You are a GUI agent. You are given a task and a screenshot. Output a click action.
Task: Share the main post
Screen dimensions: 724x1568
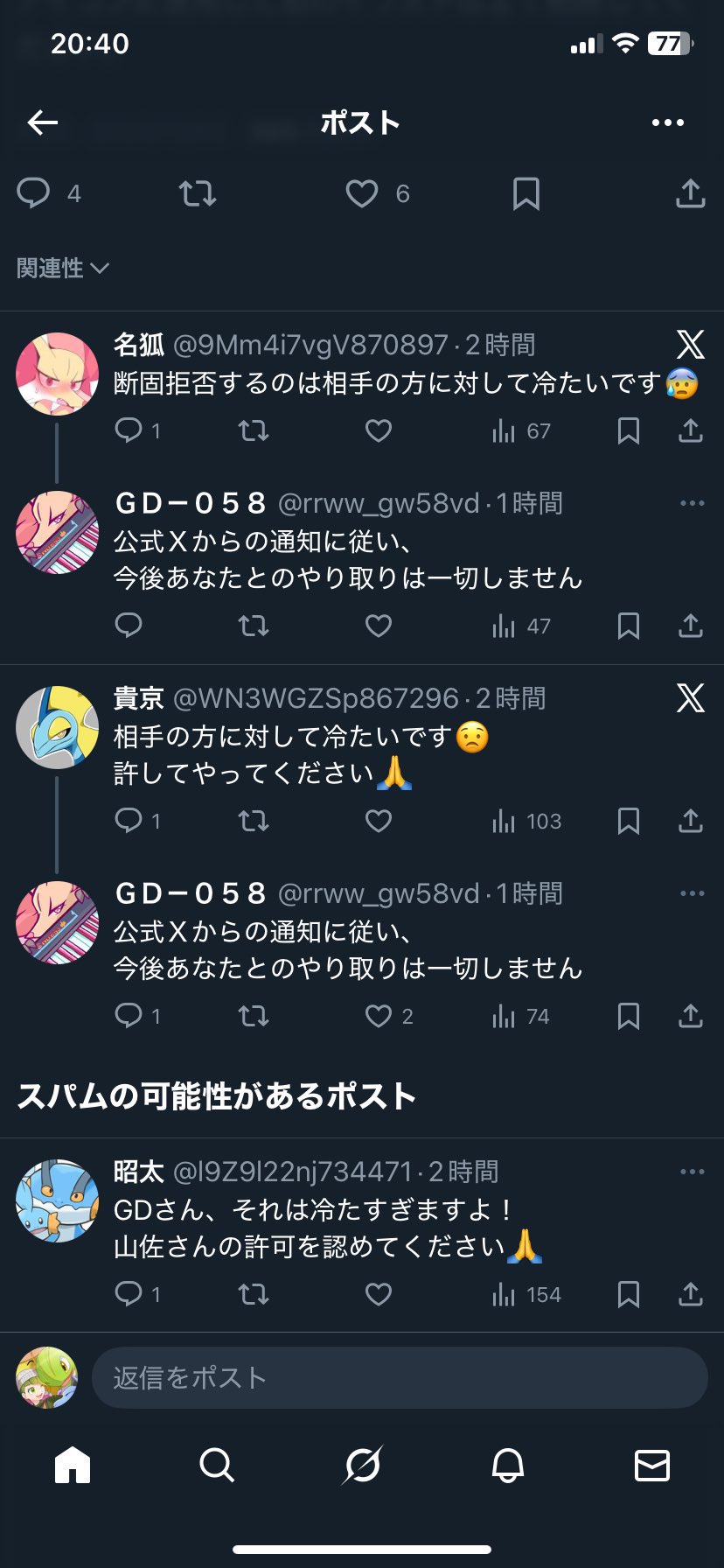[x=690, y=193]
